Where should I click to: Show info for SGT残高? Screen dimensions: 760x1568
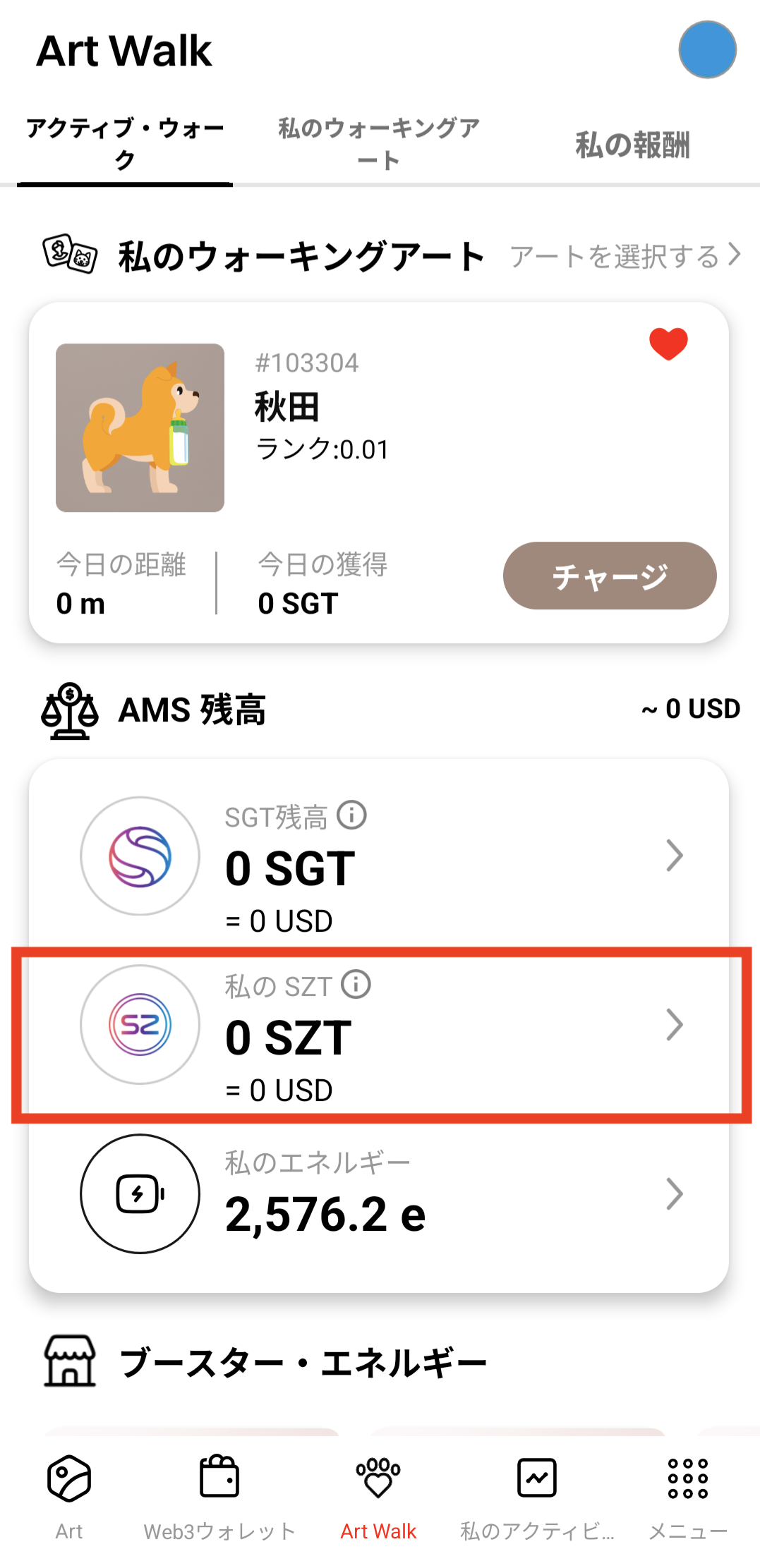(x=351, y=815)
